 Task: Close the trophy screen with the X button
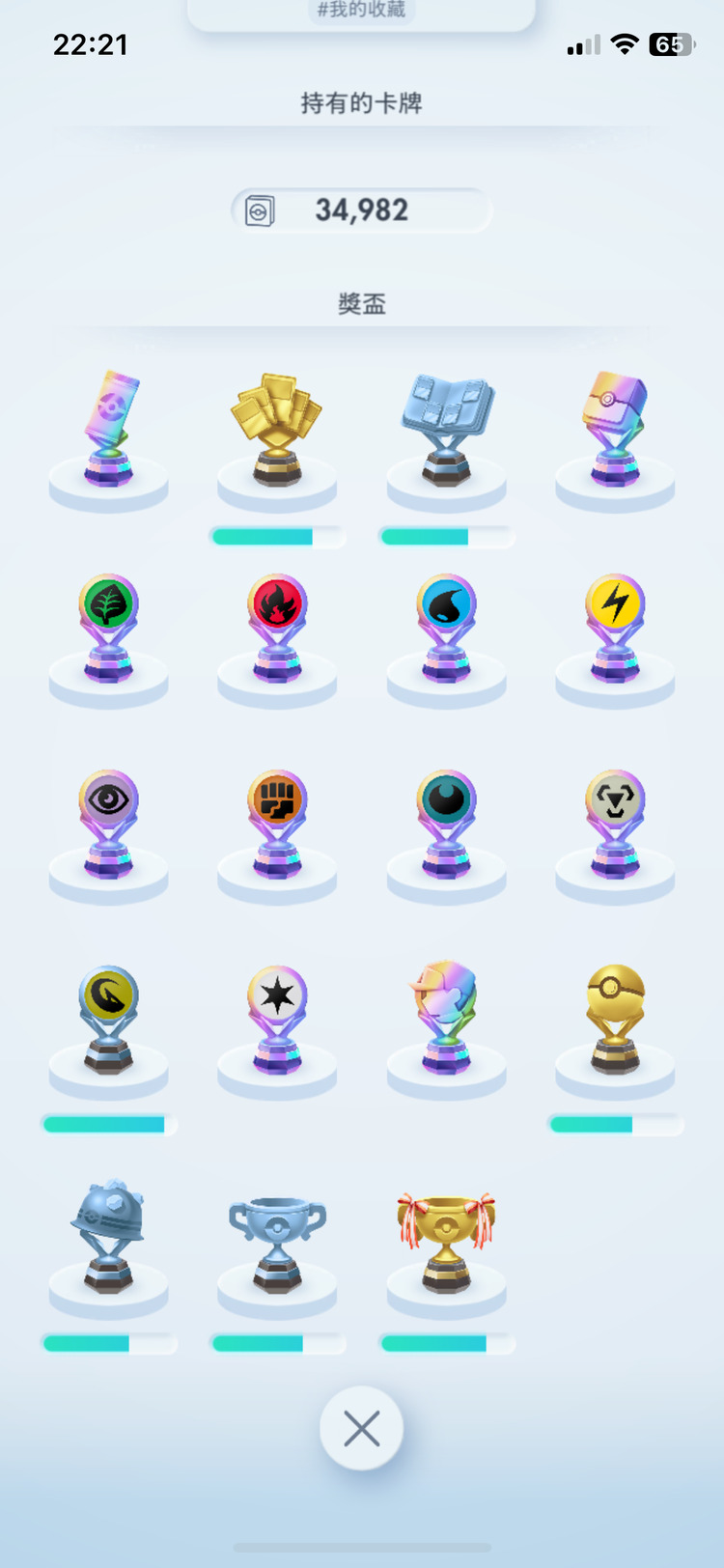[361, 1428]
